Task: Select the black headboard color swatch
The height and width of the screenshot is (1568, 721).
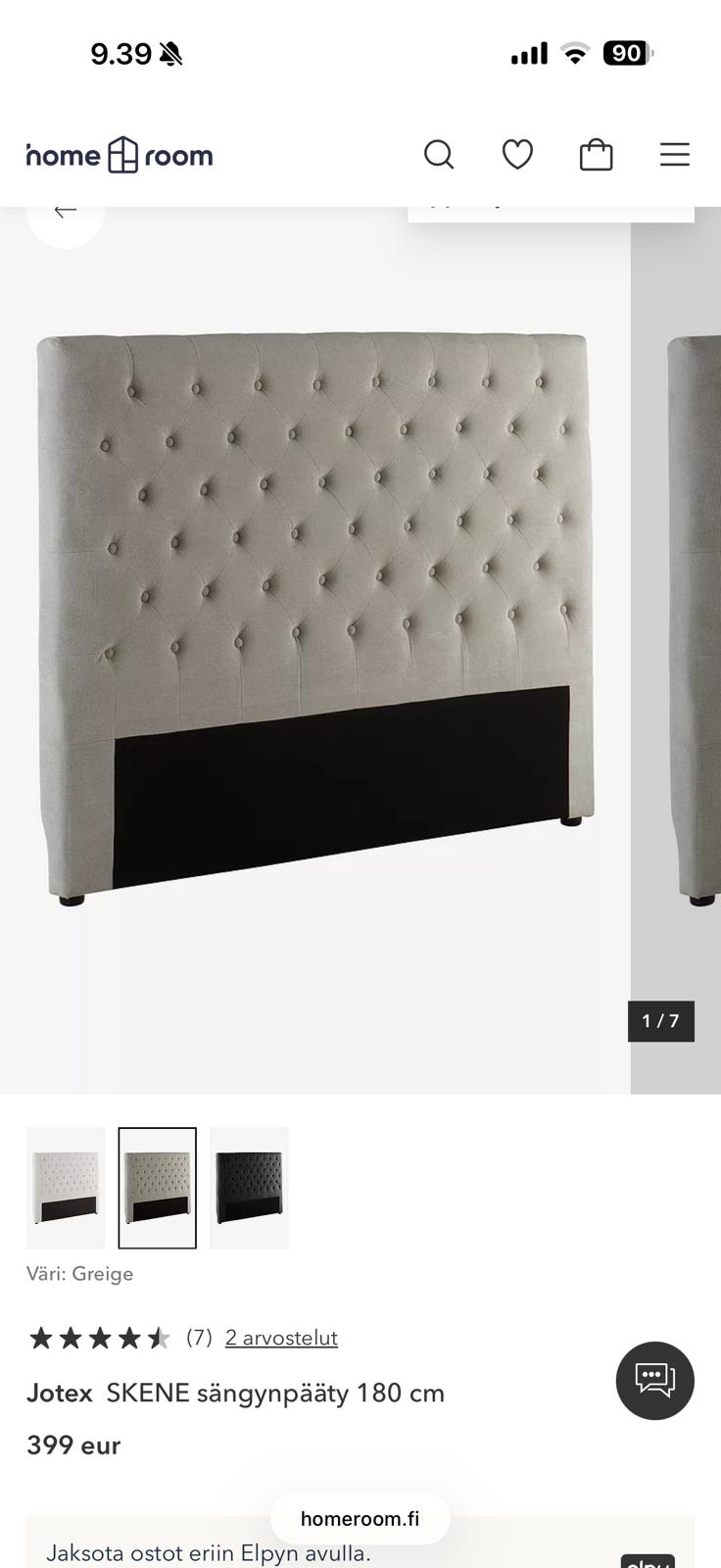Action: pyautogui.click(x=249, y=1188)
